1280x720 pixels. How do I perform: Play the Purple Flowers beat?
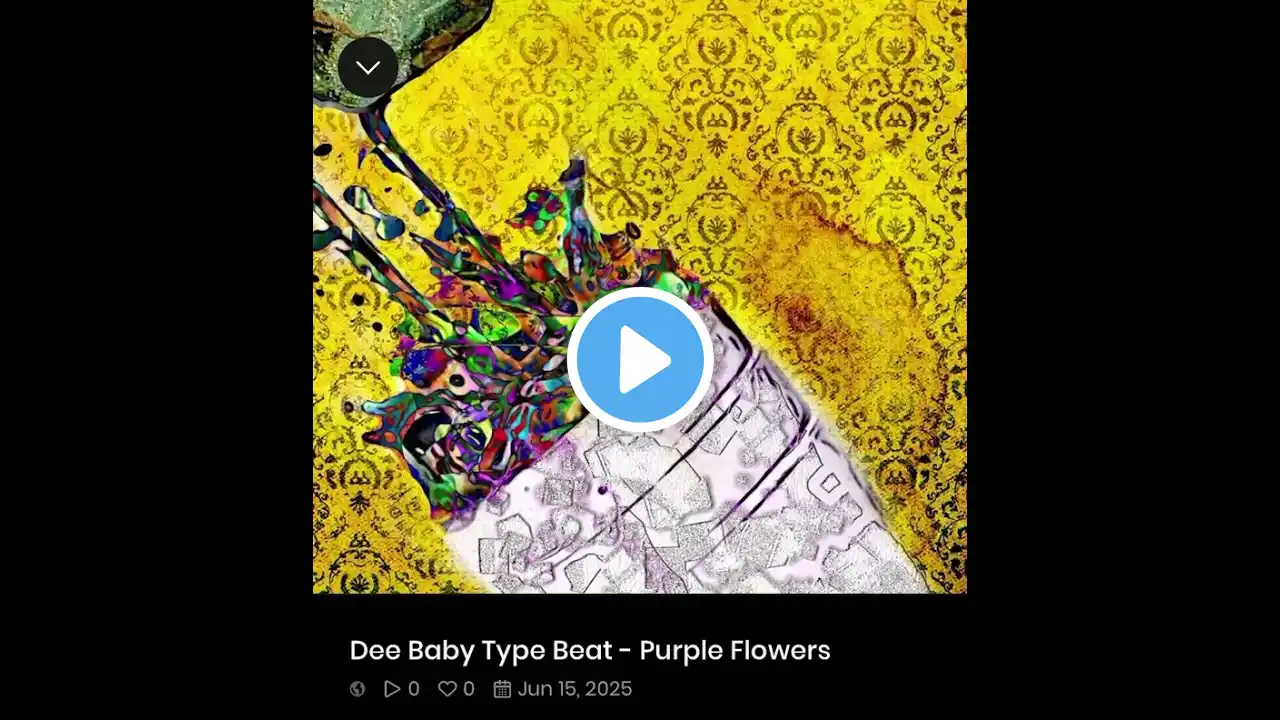coord(640,360)
